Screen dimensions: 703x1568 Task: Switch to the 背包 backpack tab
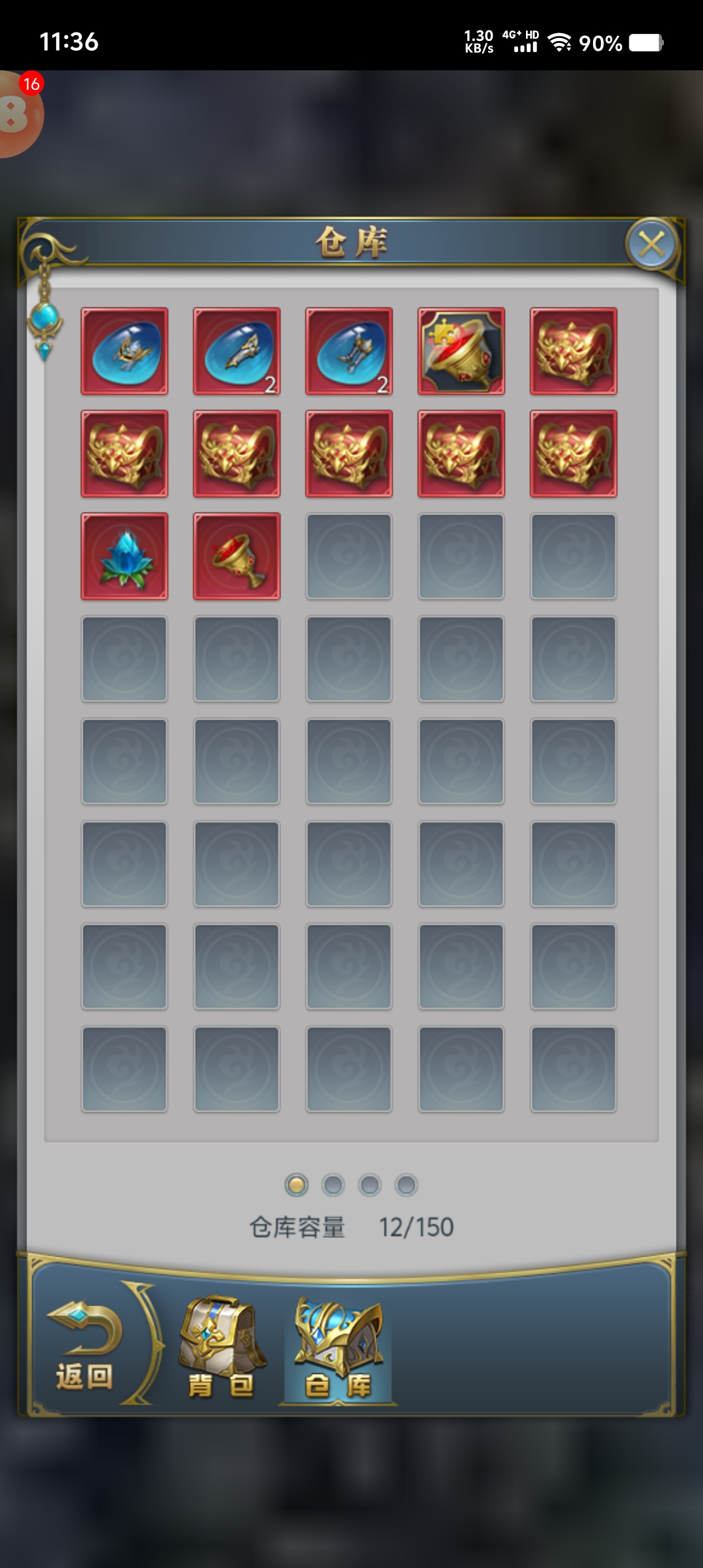click(x=221, y=1347)
